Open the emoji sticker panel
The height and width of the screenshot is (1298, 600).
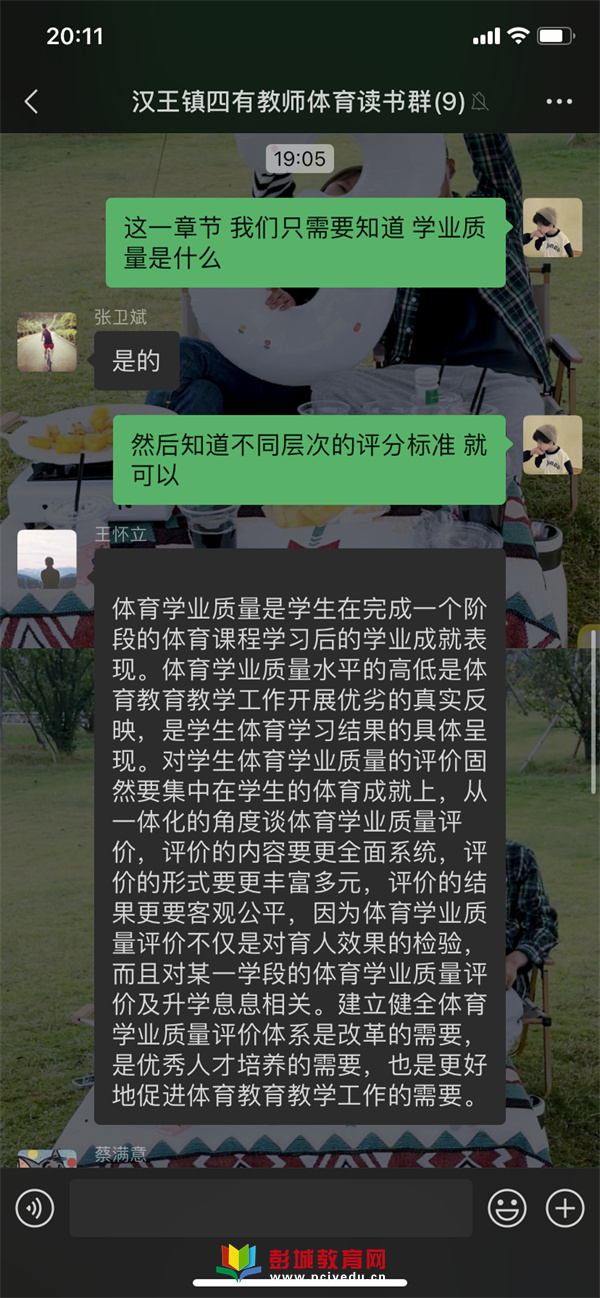click(x=507, y=1208)
